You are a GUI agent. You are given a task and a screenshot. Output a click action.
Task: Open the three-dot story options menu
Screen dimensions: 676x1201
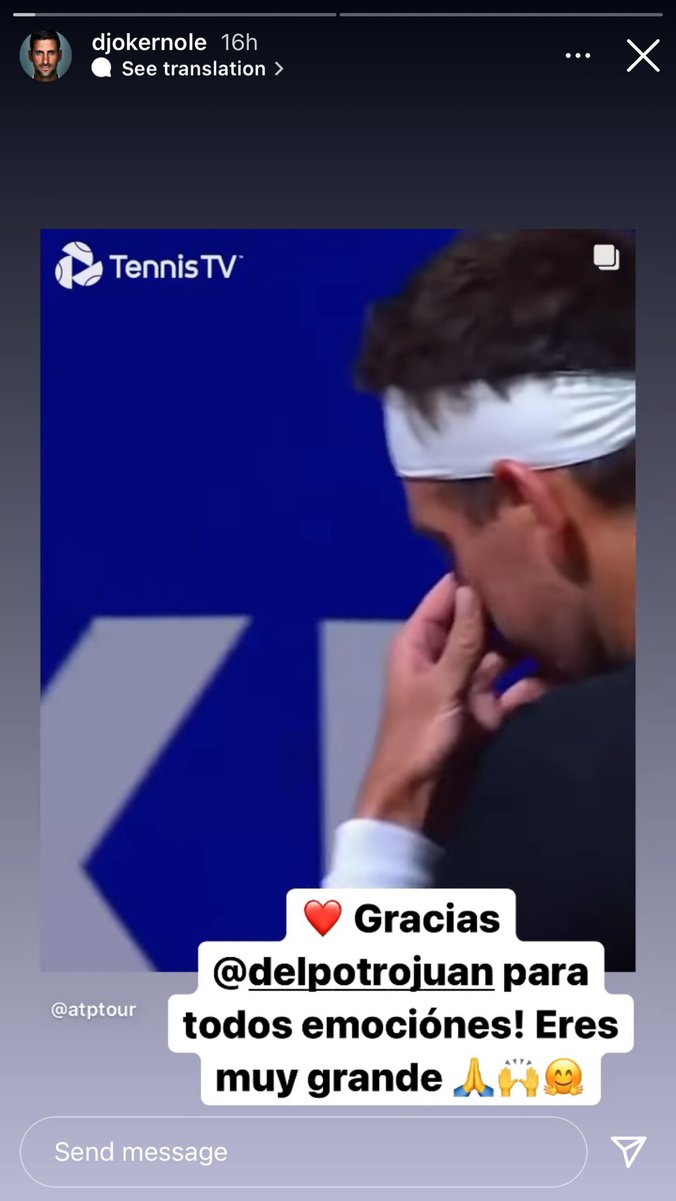[578, 56]
